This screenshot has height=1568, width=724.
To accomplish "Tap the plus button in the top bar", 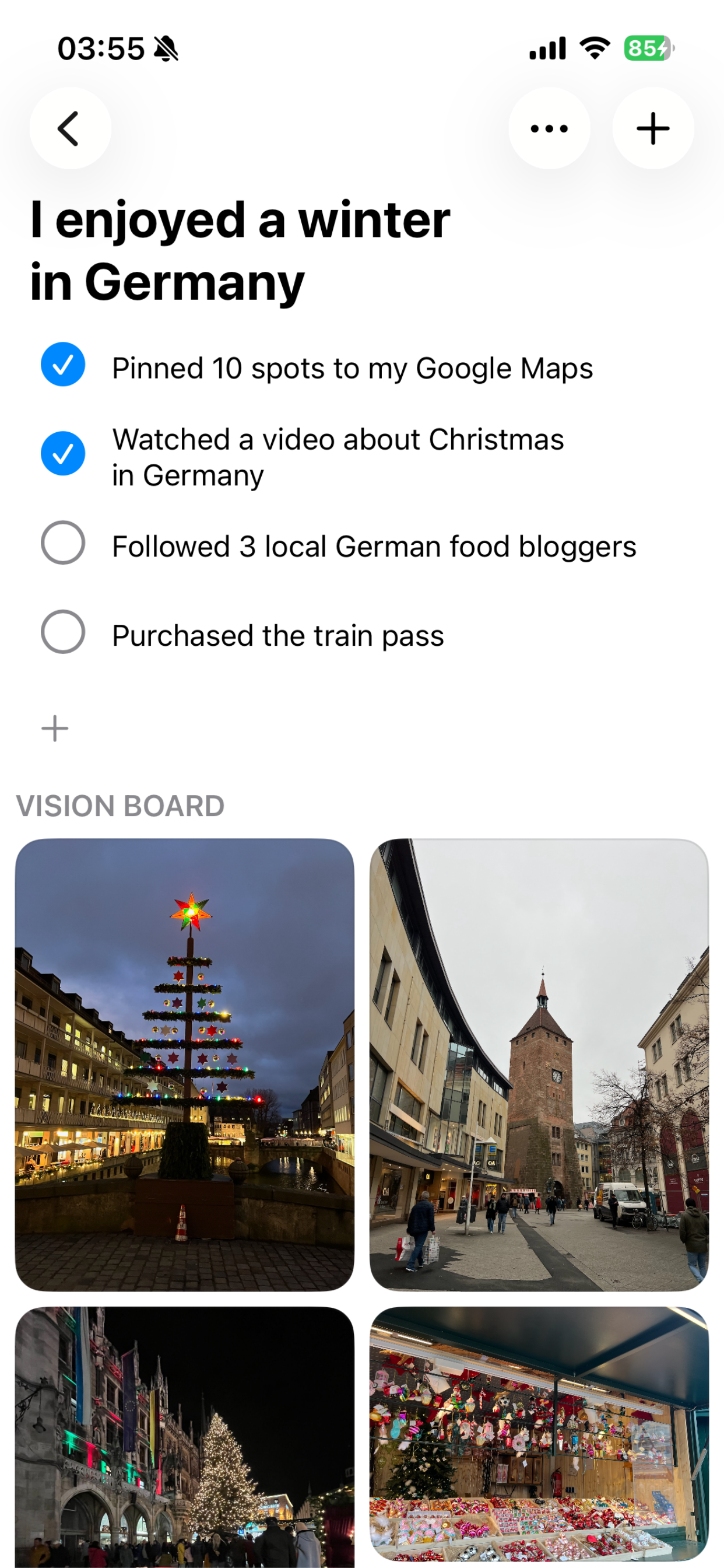I will (x=652, y=128).
